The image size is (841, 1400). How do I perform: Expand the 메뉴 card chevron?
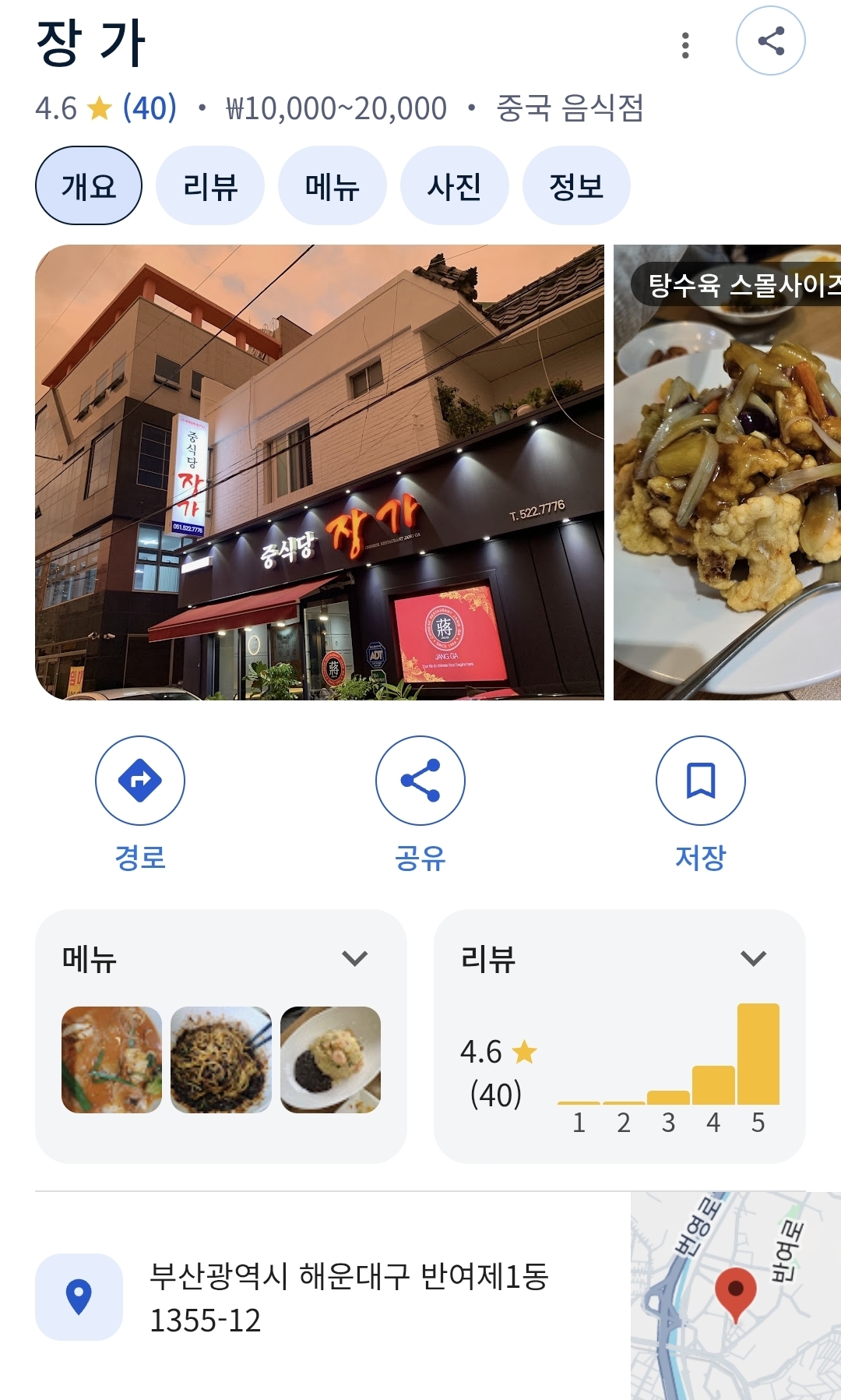click(354, 958)
